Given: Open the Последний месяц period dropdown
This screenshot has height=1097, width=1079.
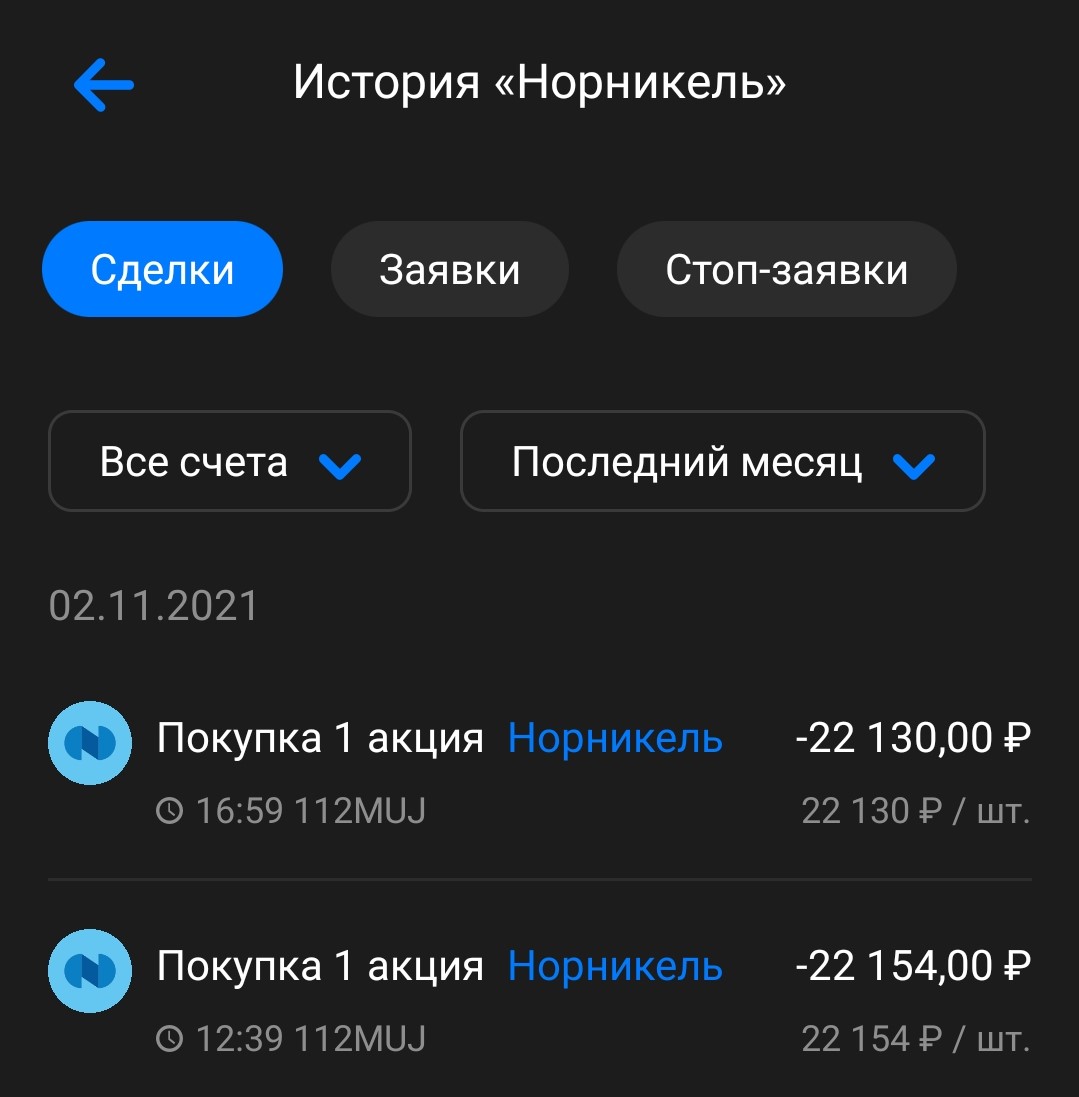Looking at the screenshot, I should tap(722, 462).
